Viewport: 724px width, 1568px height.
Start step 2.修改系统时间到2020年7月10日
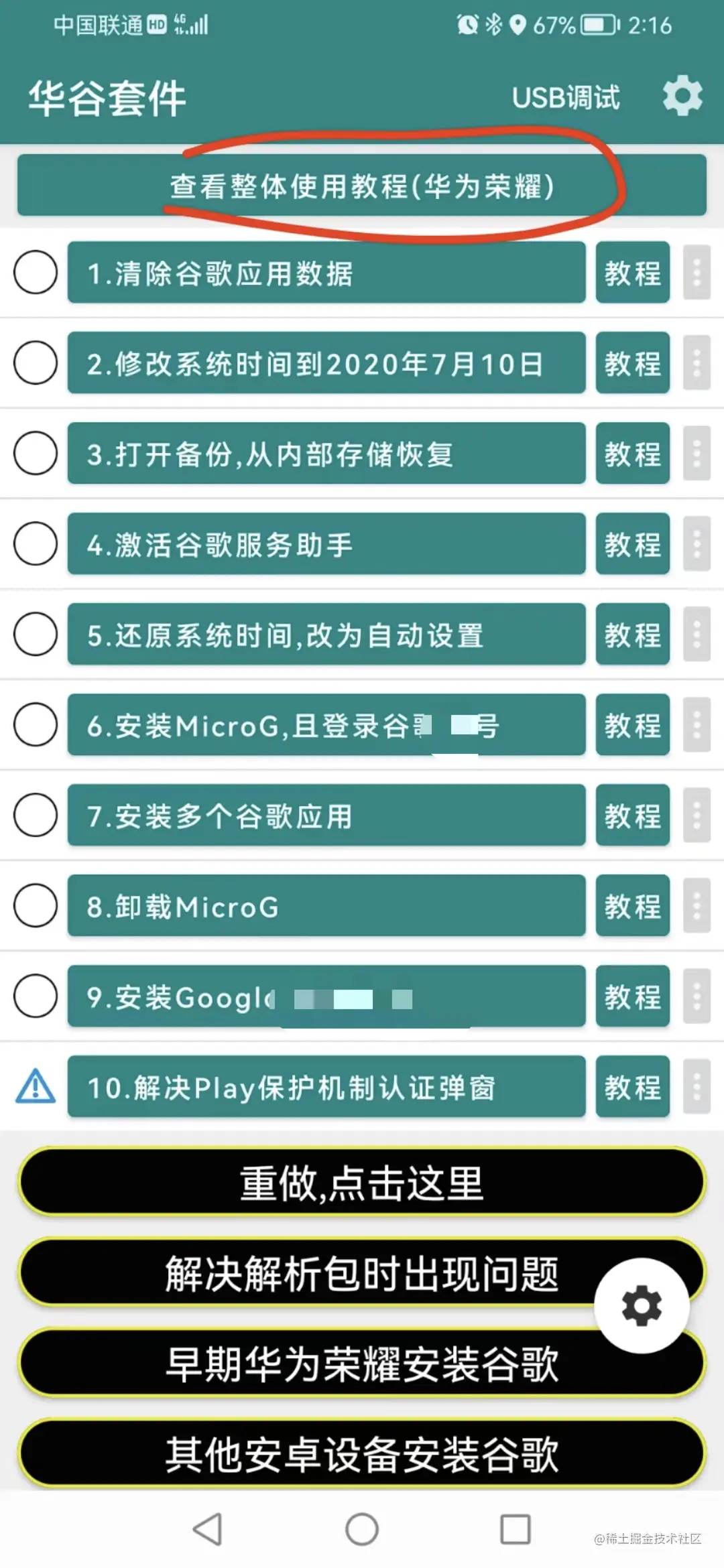point(326,363)
